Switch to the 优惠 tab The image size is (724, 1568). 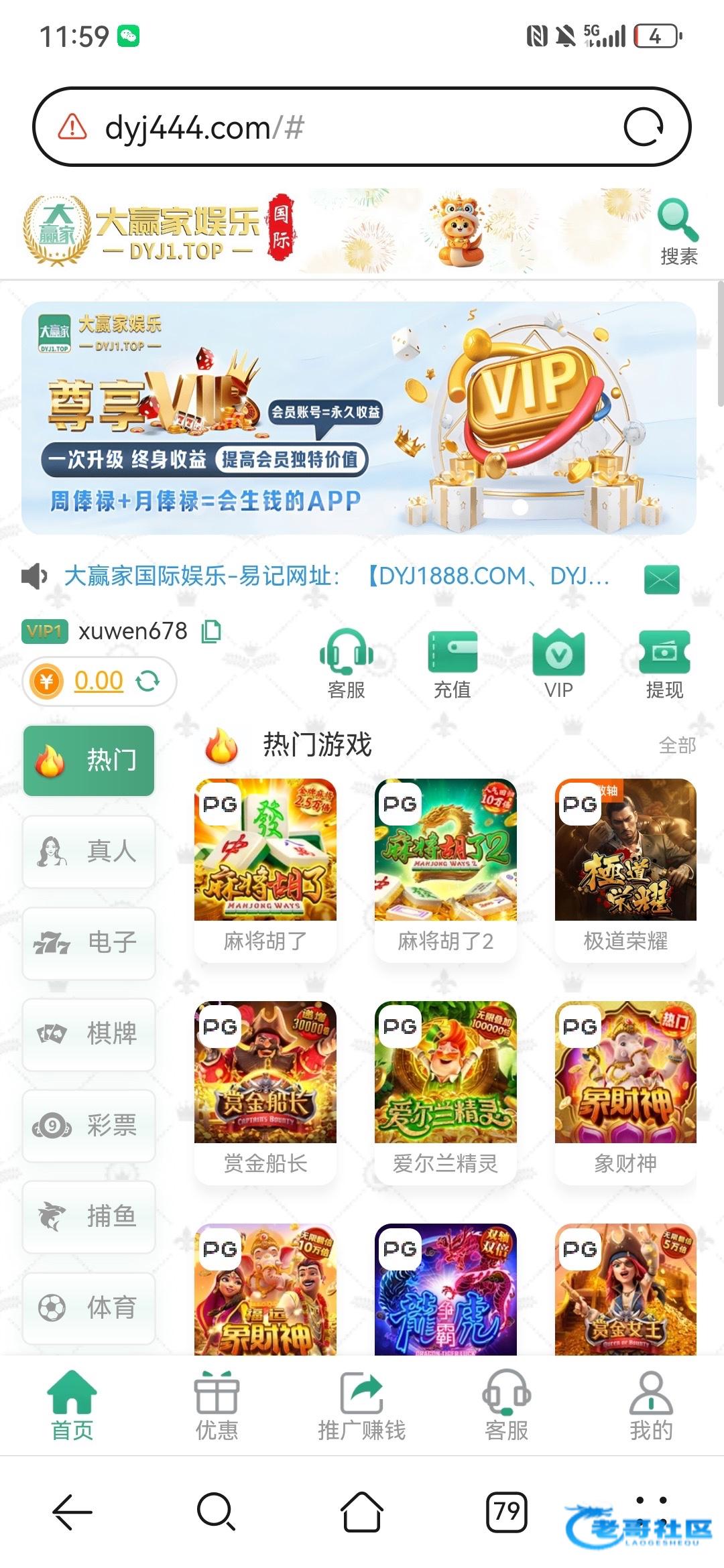(217, 1407)
